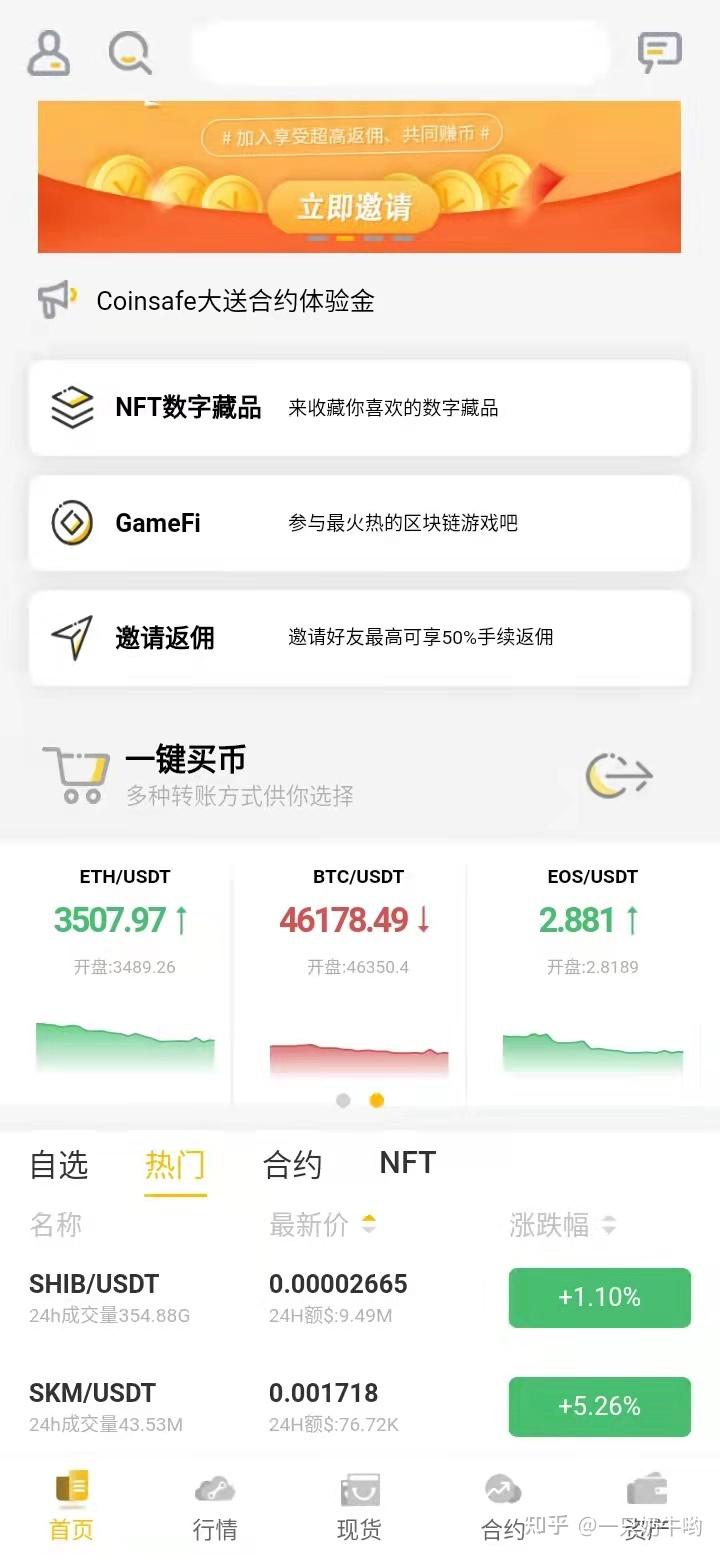Click the megaphone announcement icon

[x=57, y=300]
